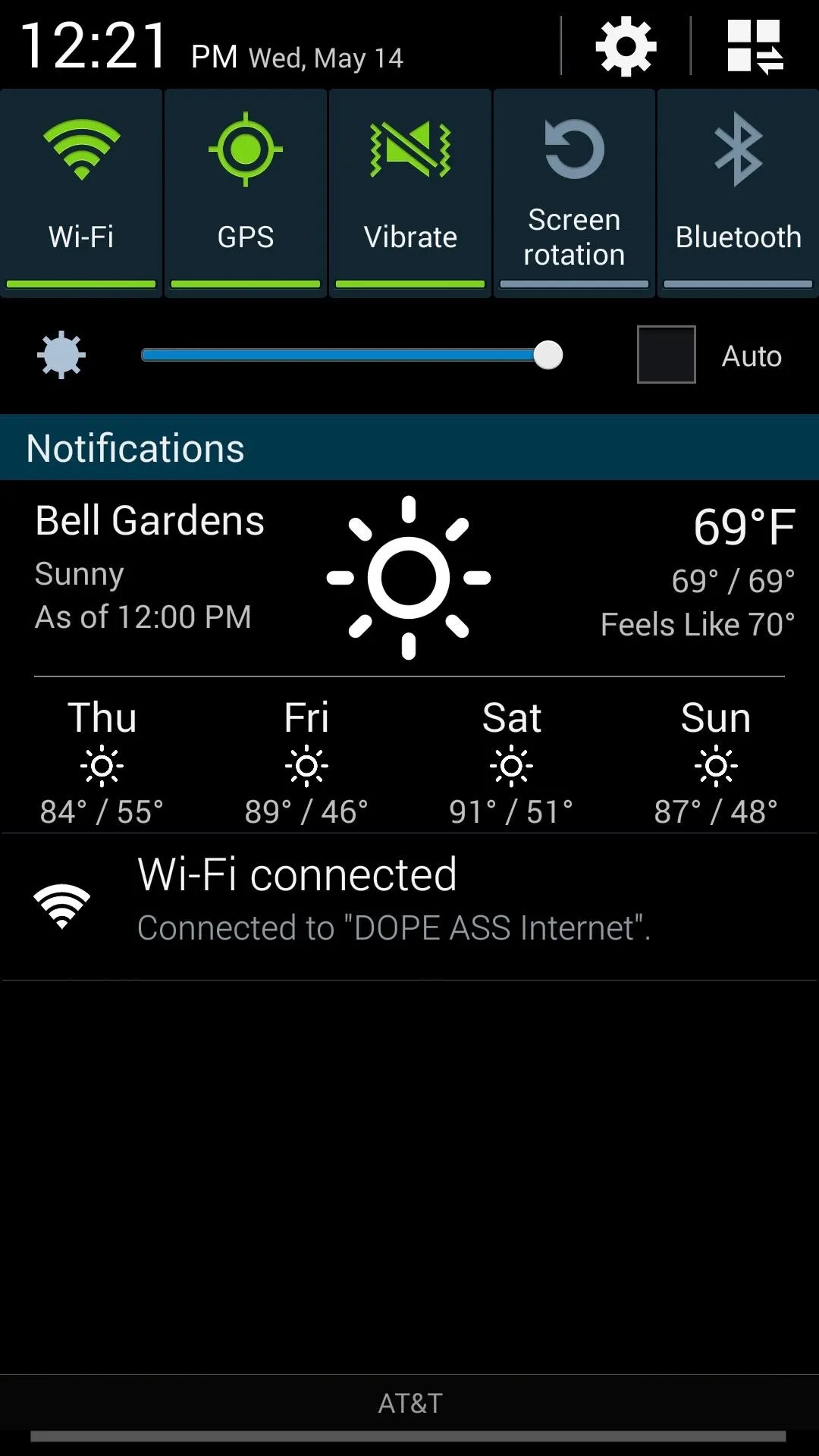Open the settings gear icon
Screen dimensions: 819x1456
626,47
